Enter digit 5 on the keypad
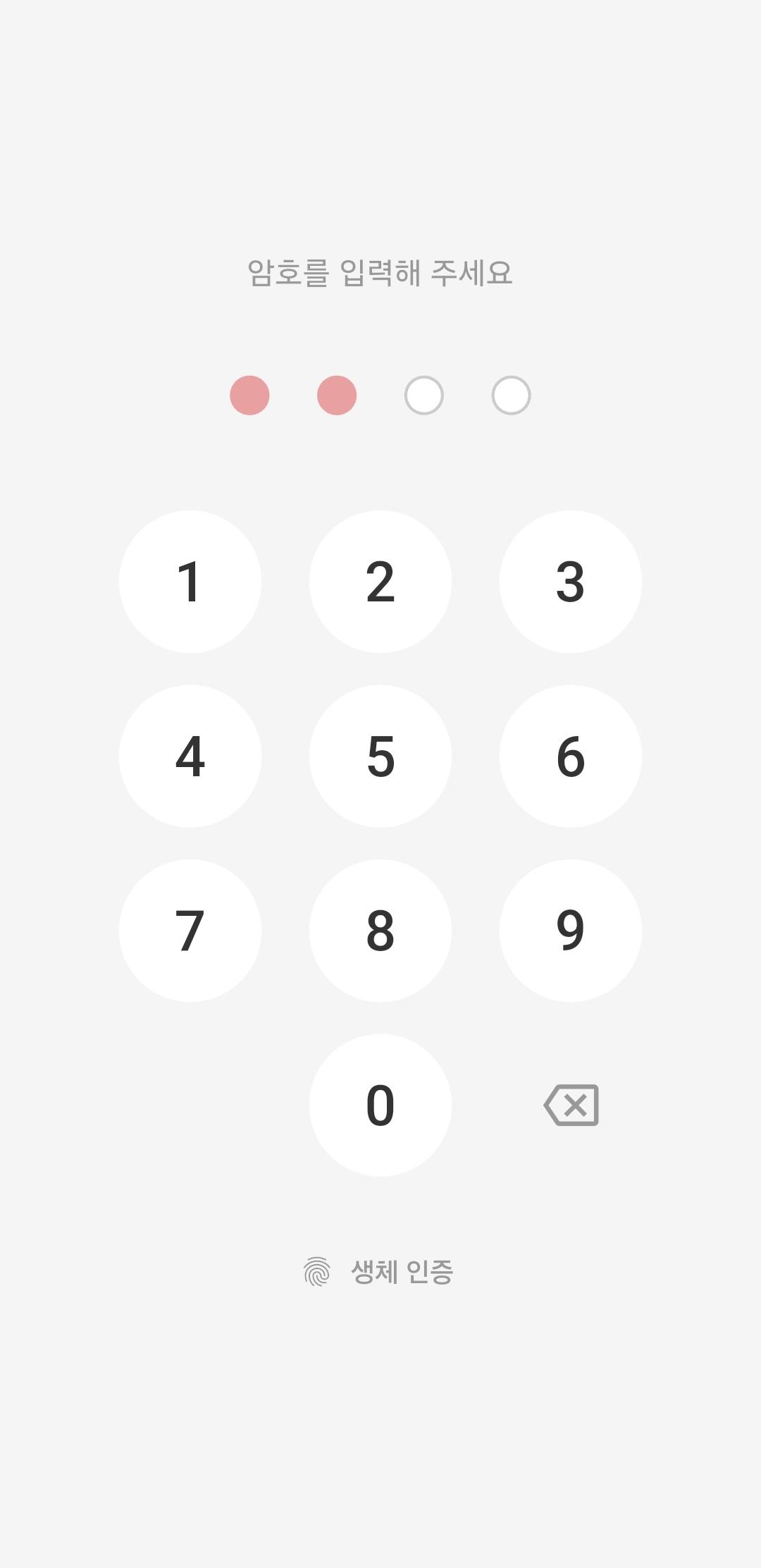Viewport: 761px width, 1568px height. point(380,756)
